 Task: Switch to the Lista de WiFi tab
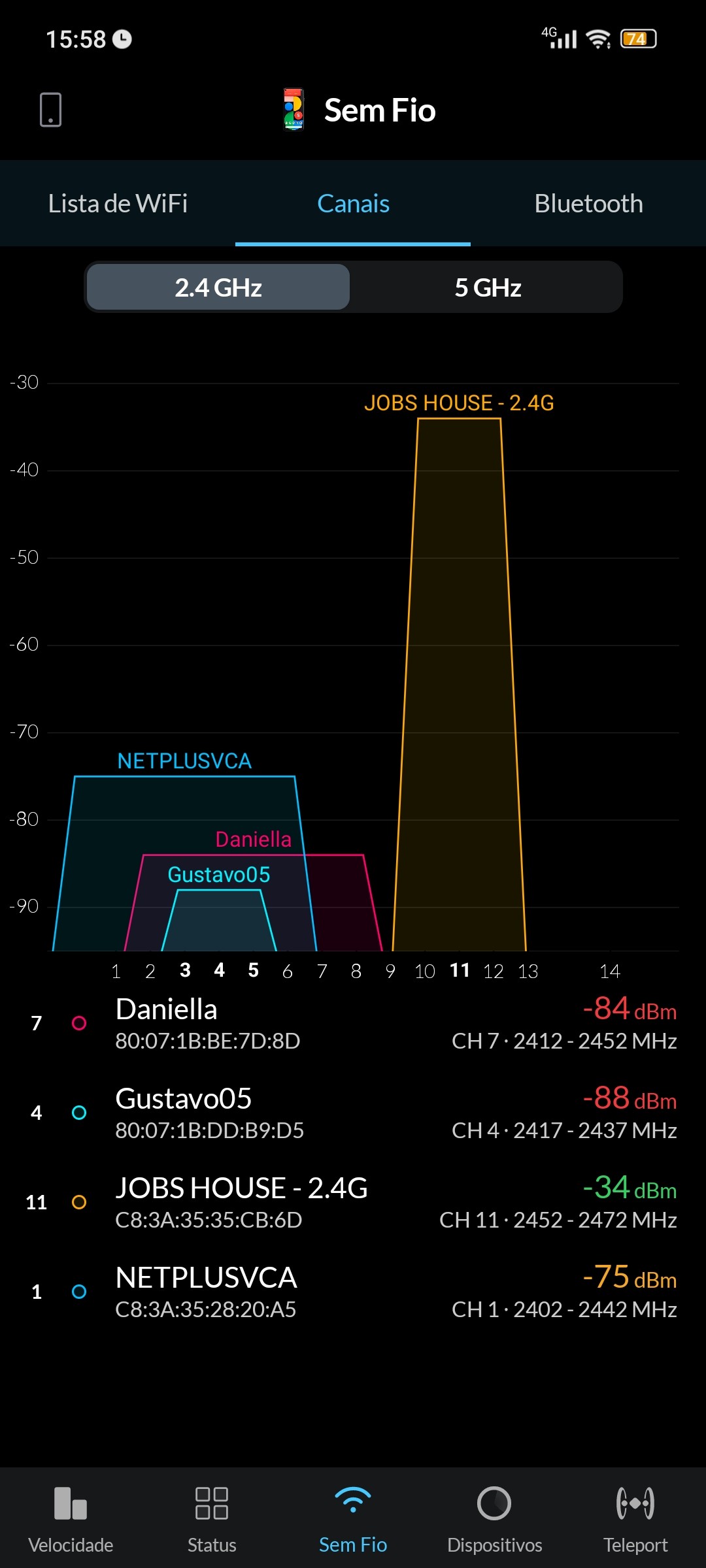point(118,204)
